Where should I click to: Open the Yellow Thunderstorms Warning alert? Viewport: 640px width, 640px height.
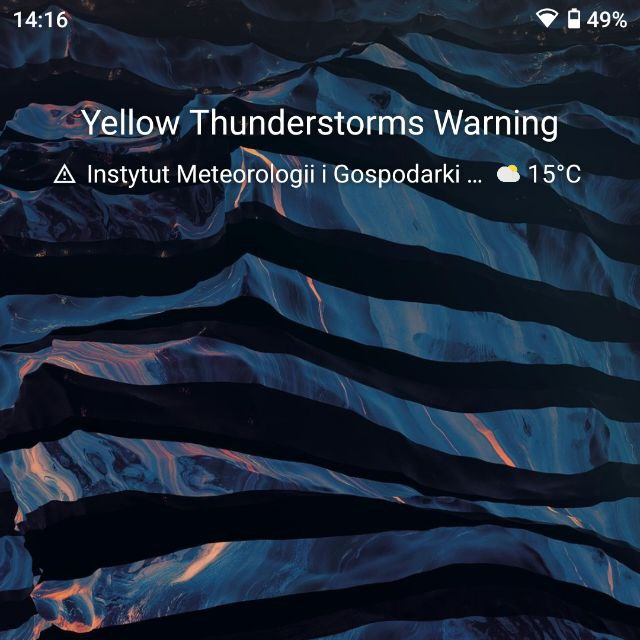coord(319,124)
